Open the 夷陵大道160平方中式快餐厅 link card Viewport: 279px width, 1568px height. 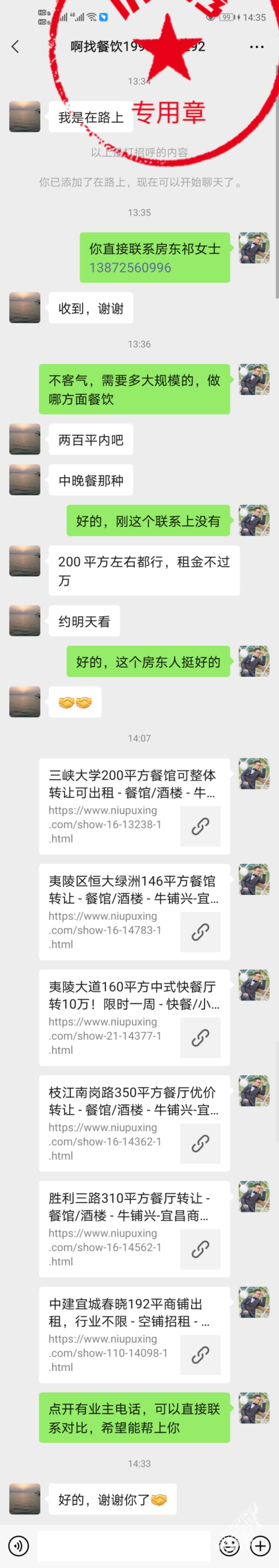(134, 1017)
